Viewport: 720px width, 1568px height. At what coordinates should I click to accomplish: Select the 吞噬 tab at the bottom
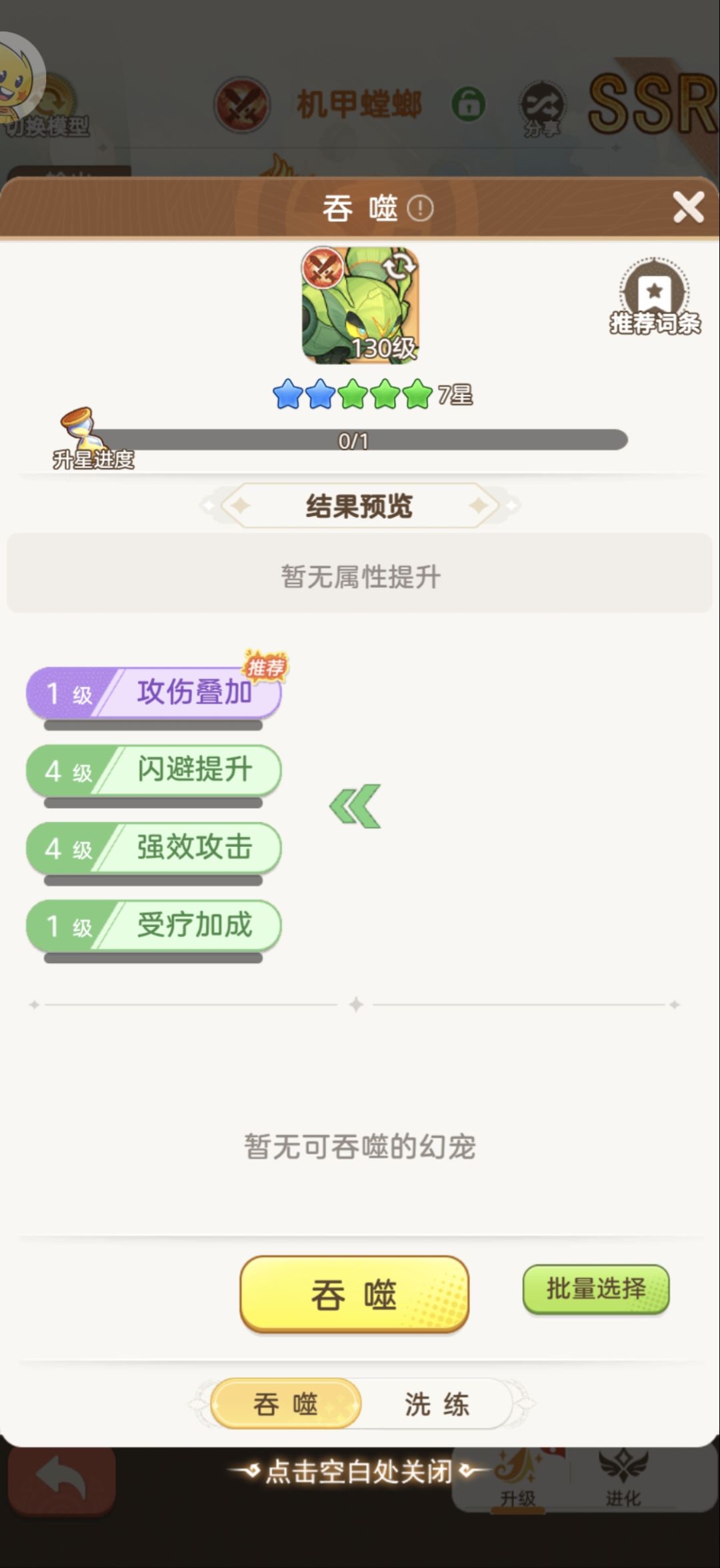point(283,1404)
